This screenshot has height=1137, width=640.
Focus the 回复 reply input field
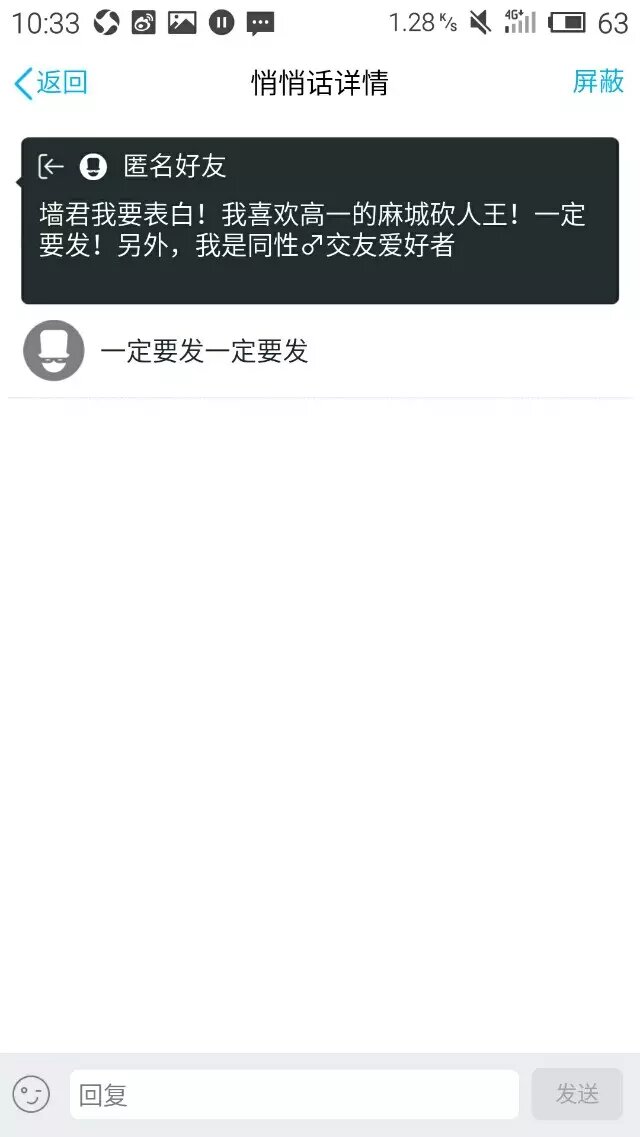293,1094
